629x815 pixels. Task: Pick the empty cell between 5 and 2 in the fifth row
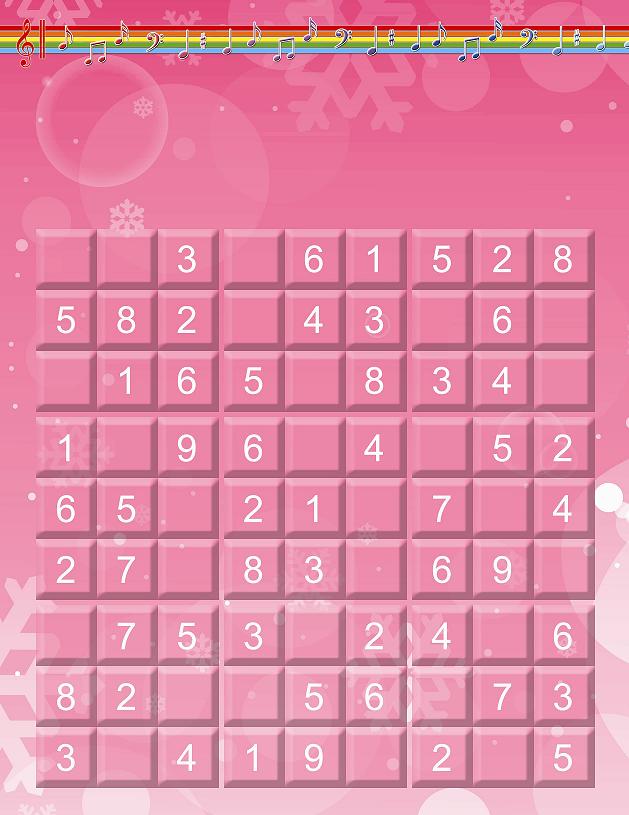click(x=187, y=509)
